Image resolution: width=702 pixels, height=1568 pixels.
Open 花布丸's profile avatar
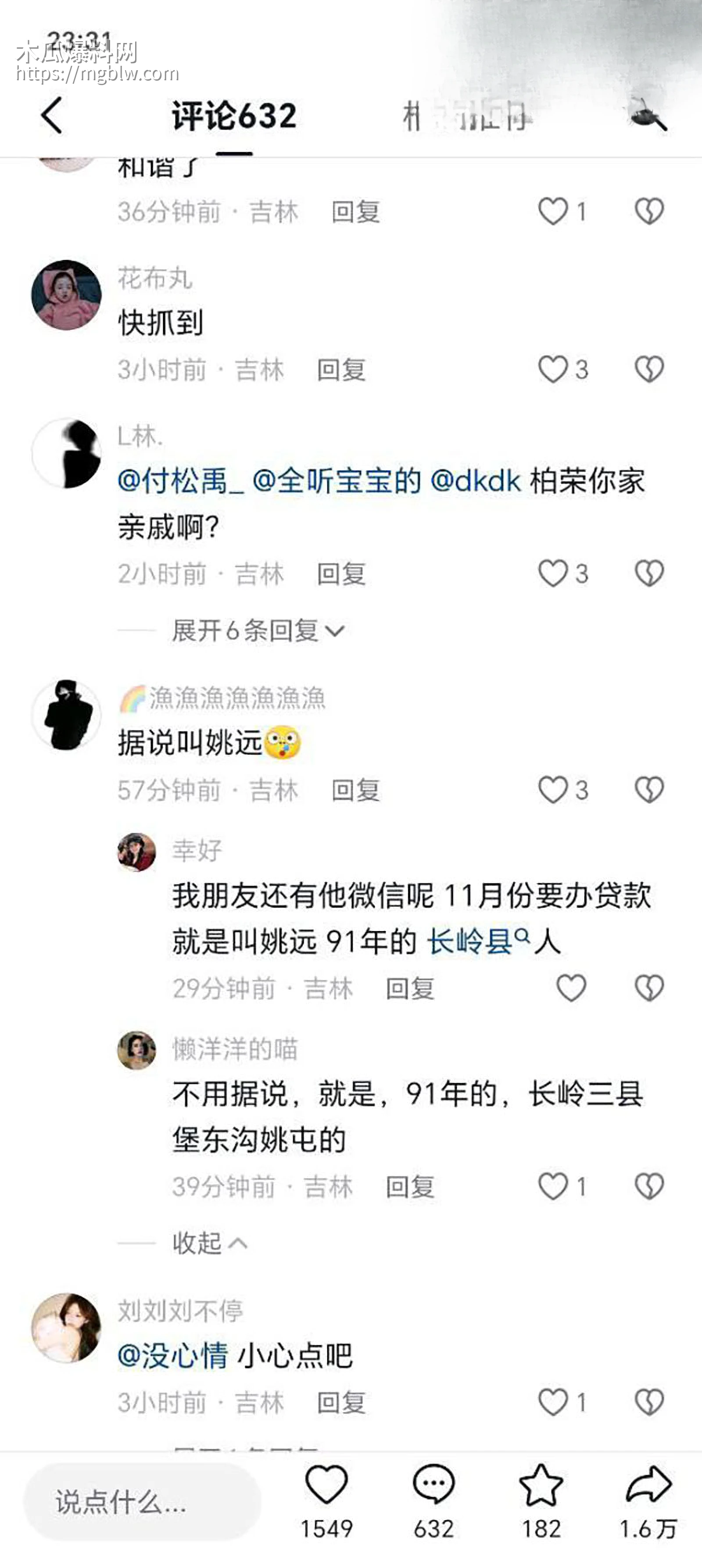coord(66,295)
